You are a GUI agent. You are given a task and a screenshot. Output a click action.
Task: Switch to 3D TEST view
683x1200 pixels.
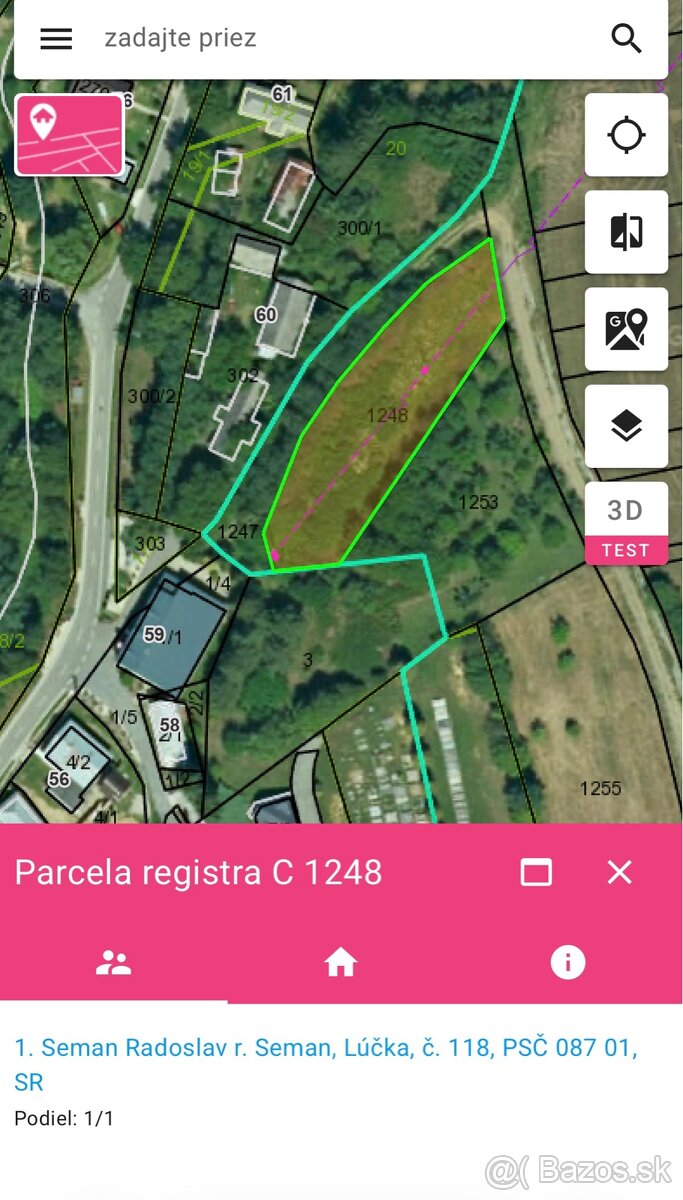(x=626, y=523)
